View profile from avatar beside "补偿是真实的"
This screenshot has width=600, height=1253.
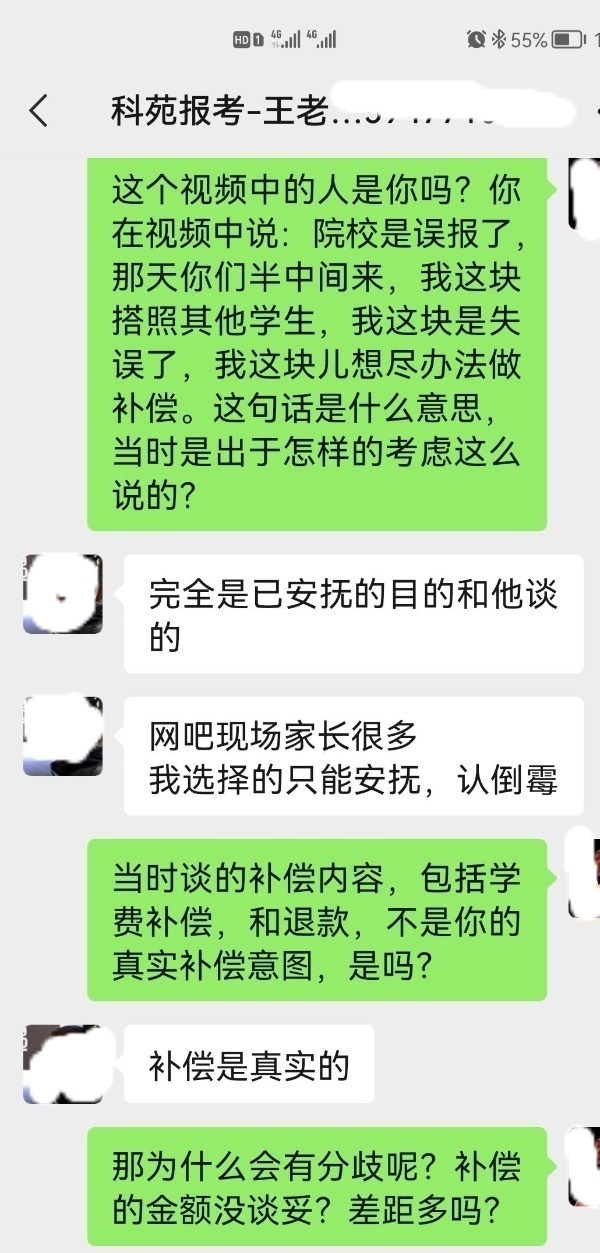click(x=63, y=1064)
